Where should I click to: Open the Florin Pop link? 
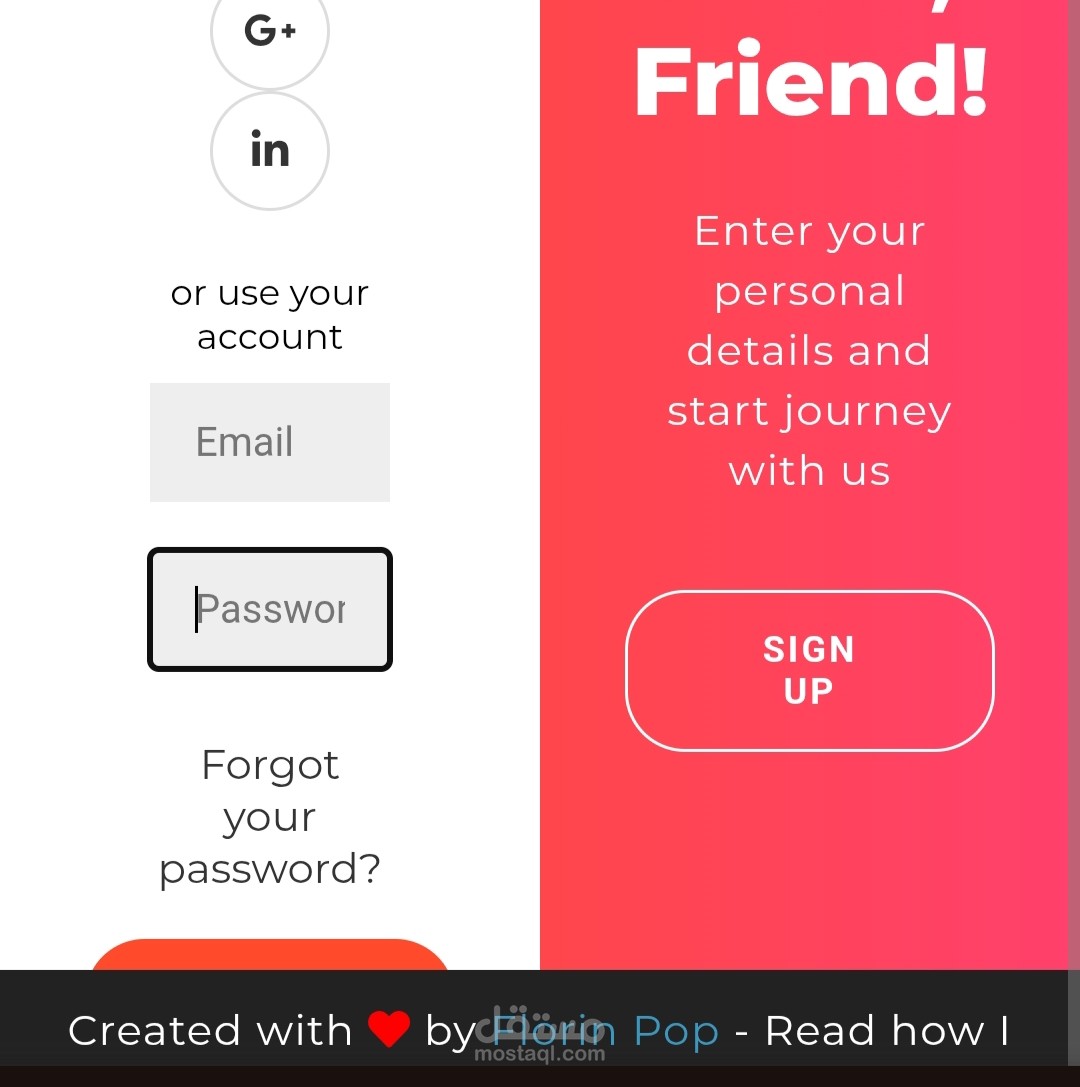point(606,1031)
